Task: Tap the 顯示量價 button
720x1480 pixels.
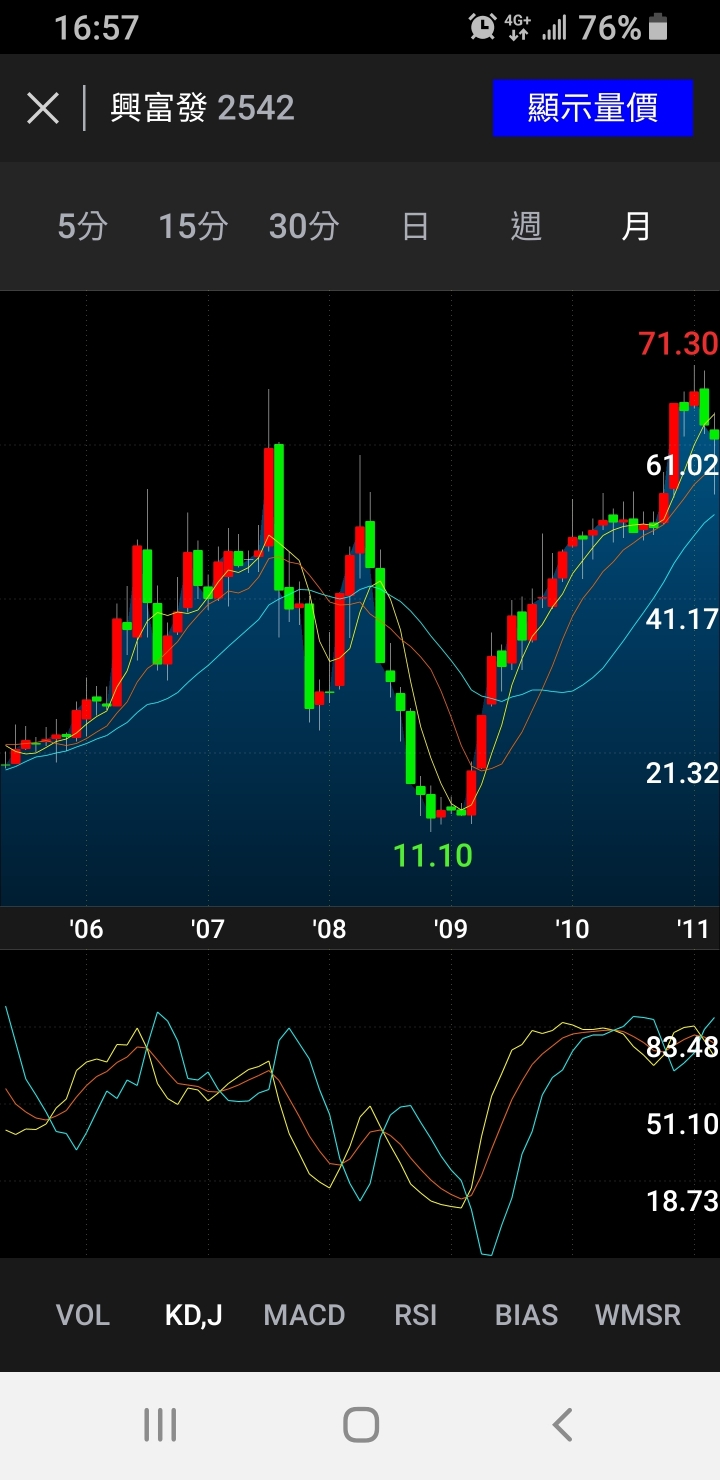Action: [x=592, y=108]
